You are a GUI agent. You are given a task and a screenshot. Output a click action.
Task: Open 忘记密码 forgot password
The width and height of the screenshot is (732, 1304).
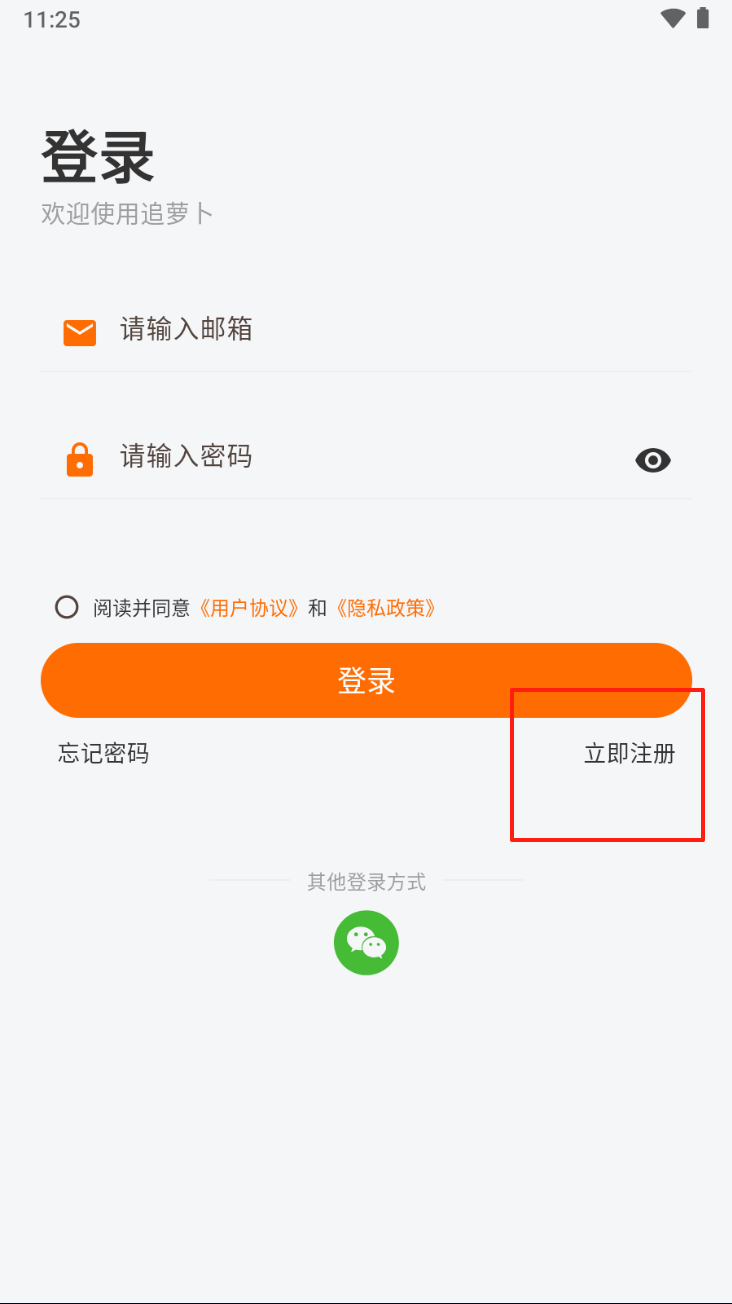[103, 753]
